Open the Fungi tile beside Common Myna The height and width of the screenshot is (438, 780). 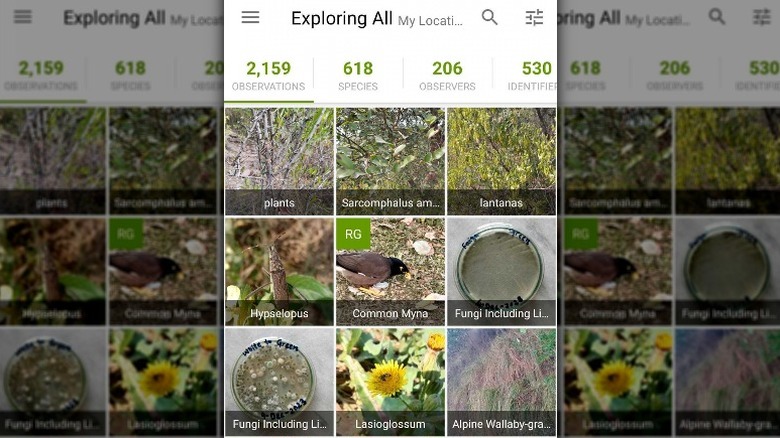(501, 271)
